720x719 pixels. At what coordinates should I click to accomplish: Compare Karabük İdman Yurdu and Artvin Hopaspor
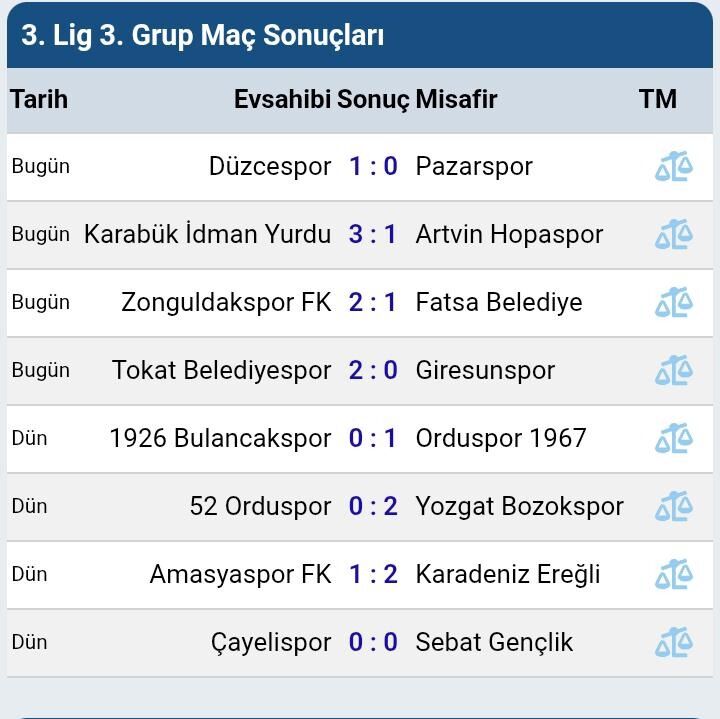(673, 234)
